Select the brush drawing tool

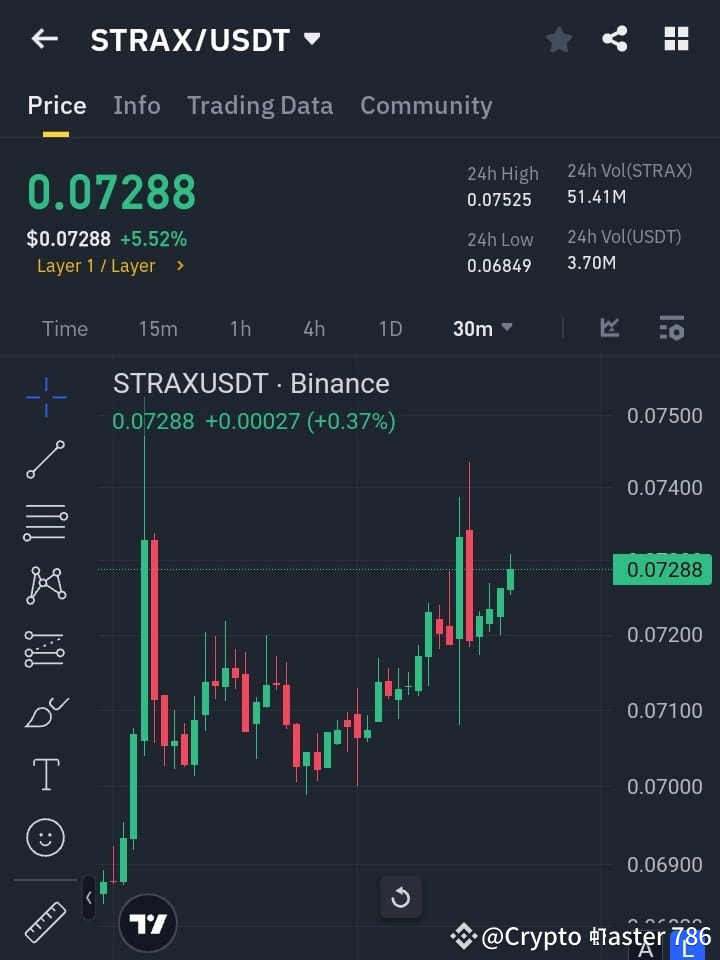click(x=45, y=712)
